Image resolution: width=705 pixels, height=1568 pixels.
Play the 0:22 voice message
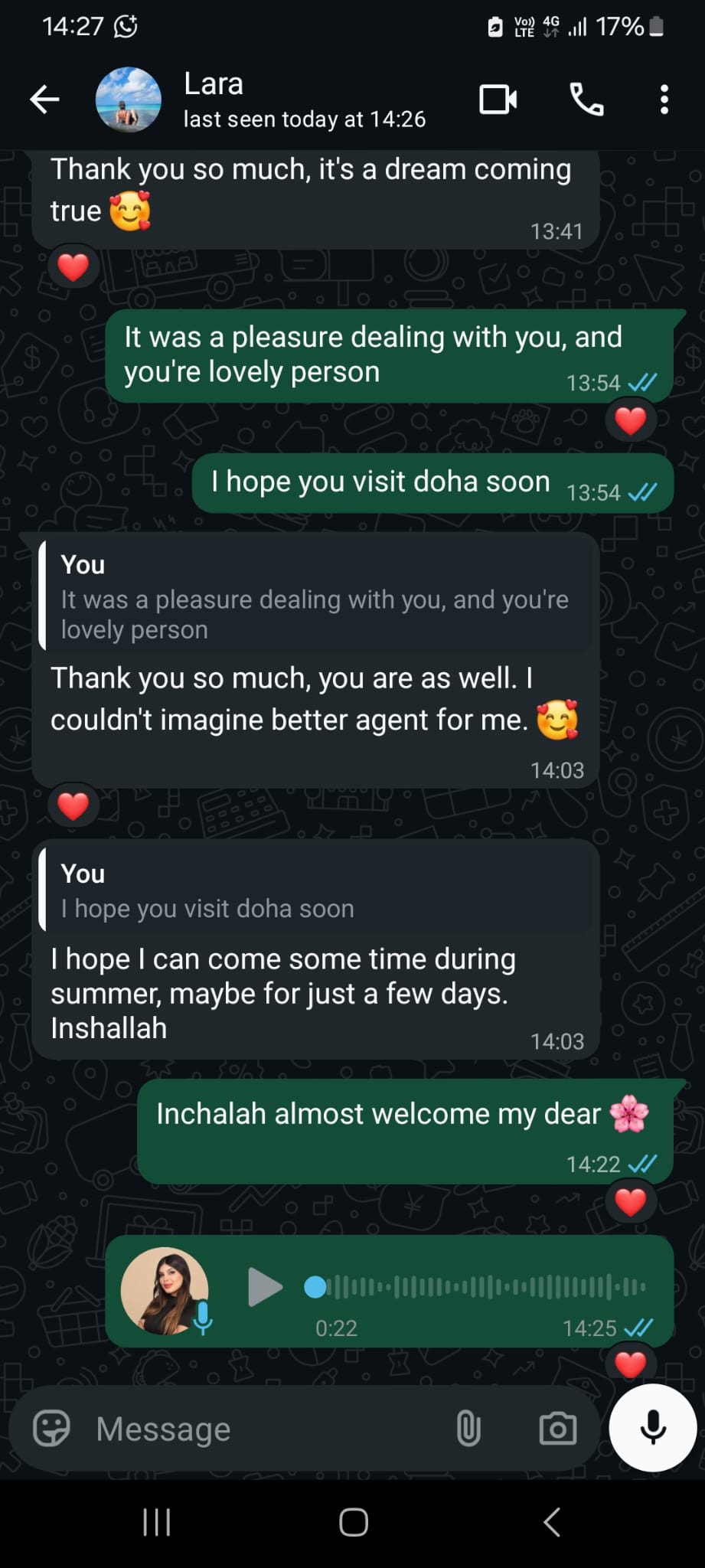pos(265,1287)
